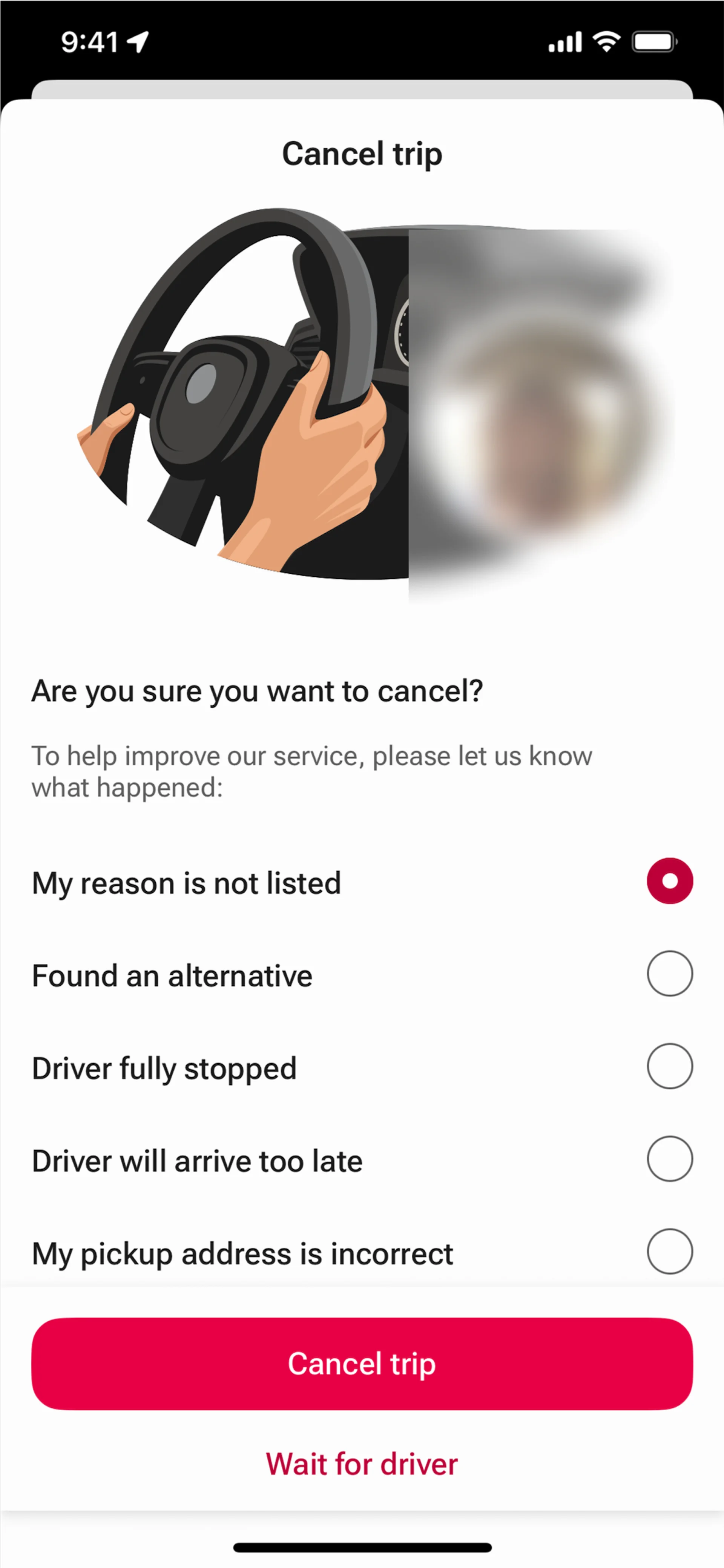
Task: Choose 'Found an alternative' reason
Action: coord(669,973)
